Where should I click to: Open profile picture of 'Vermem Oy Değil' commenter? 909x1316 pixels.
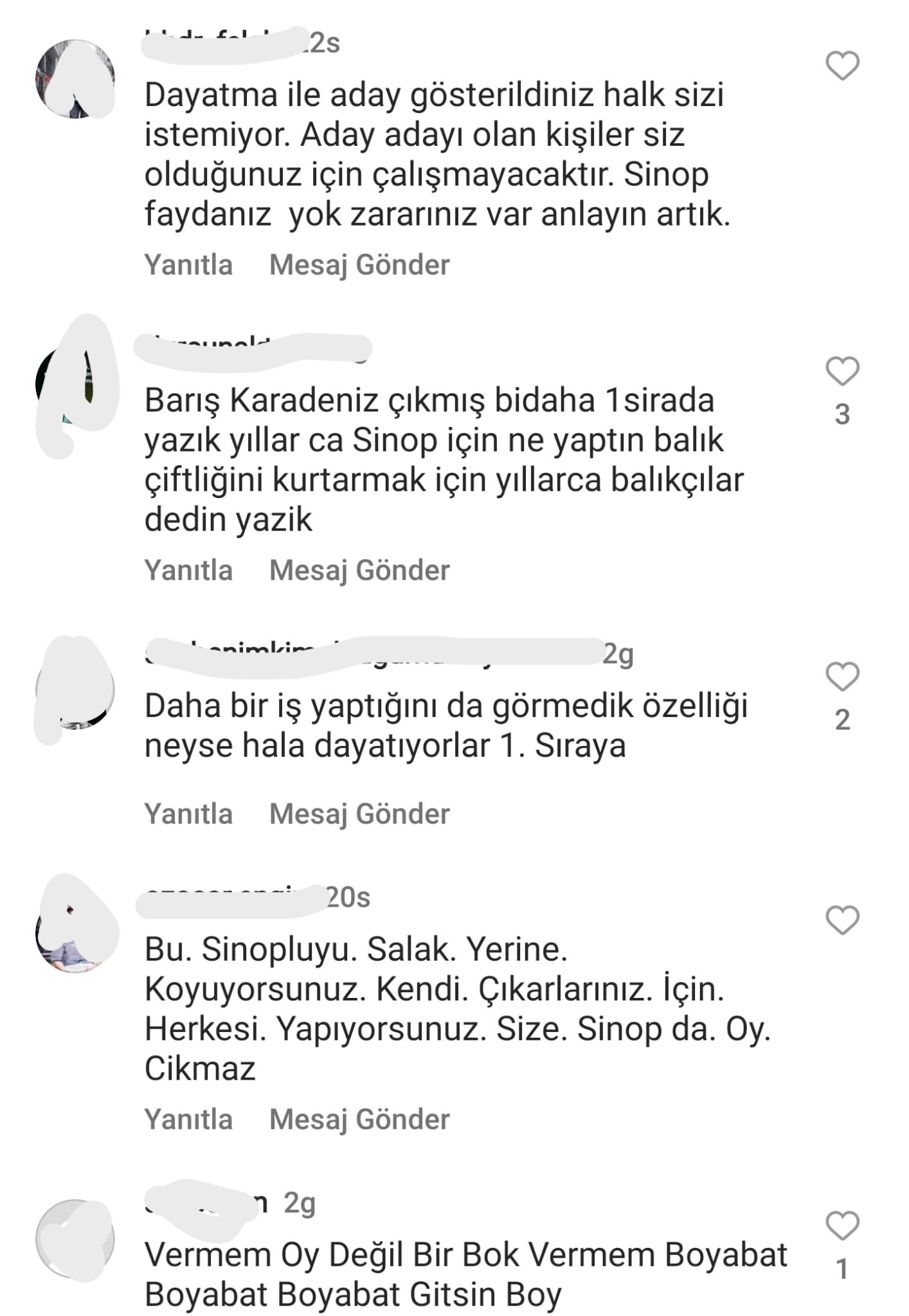pyautogui.click(x=75, y=1238)
